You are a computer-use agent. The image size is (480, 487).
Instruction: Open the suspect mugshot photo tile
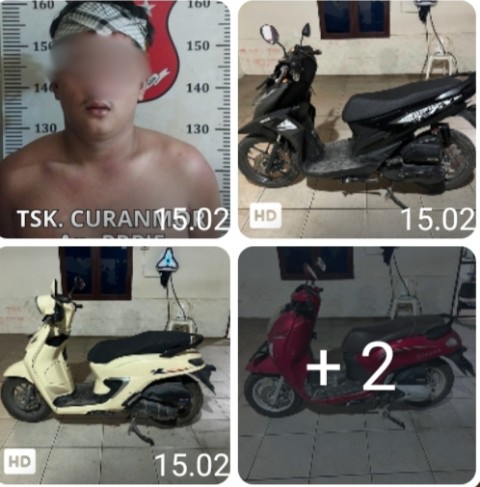[x=115, y=119]
